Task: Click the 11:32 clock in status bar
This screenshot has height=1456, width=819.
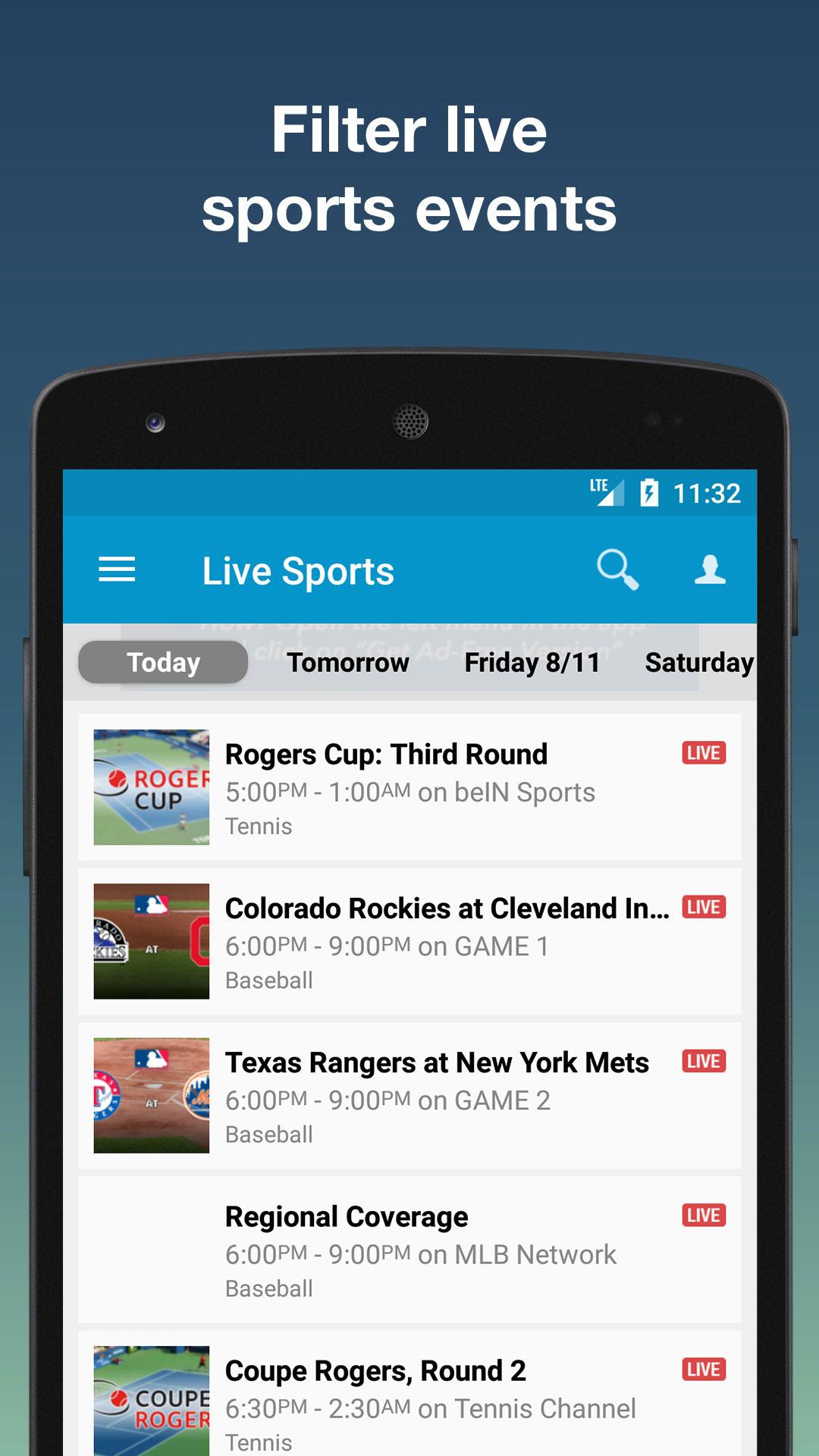Action: [x=705, y=493]
